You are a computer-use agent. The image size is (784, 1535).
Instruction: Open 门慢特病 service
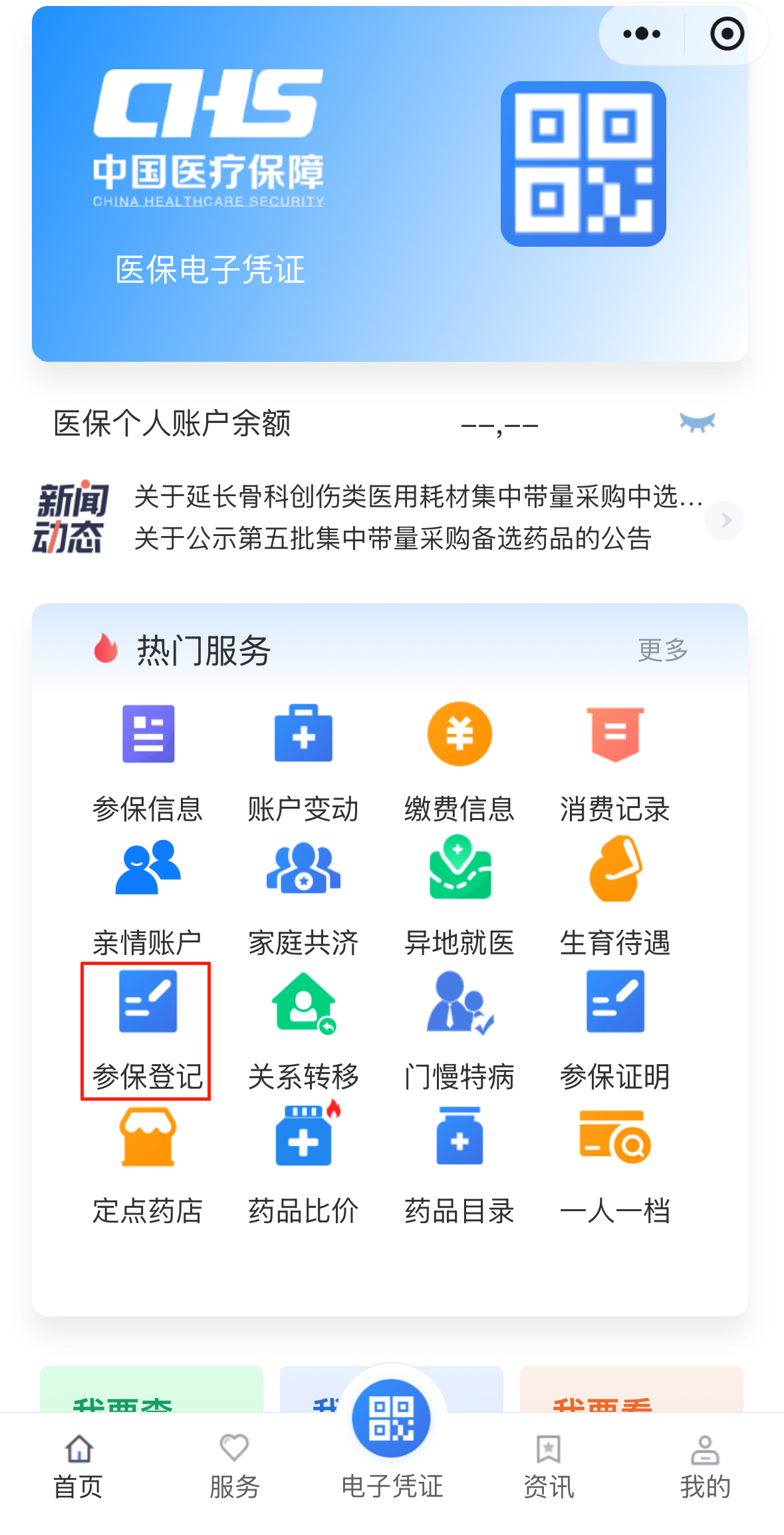(x=459, y=1030)
